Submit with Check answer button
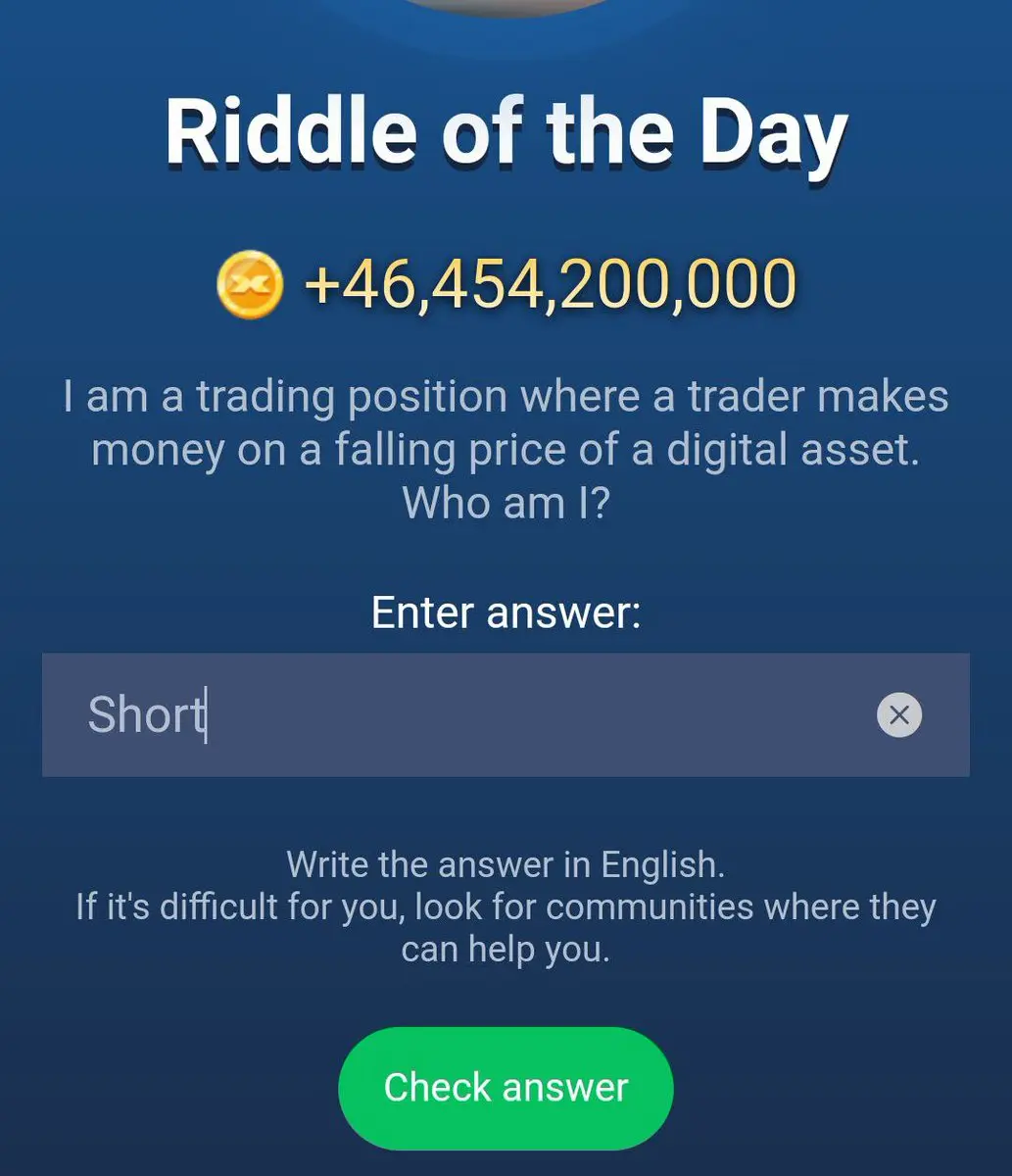Screen dimensions: 1012x1176 point(506,1088)
